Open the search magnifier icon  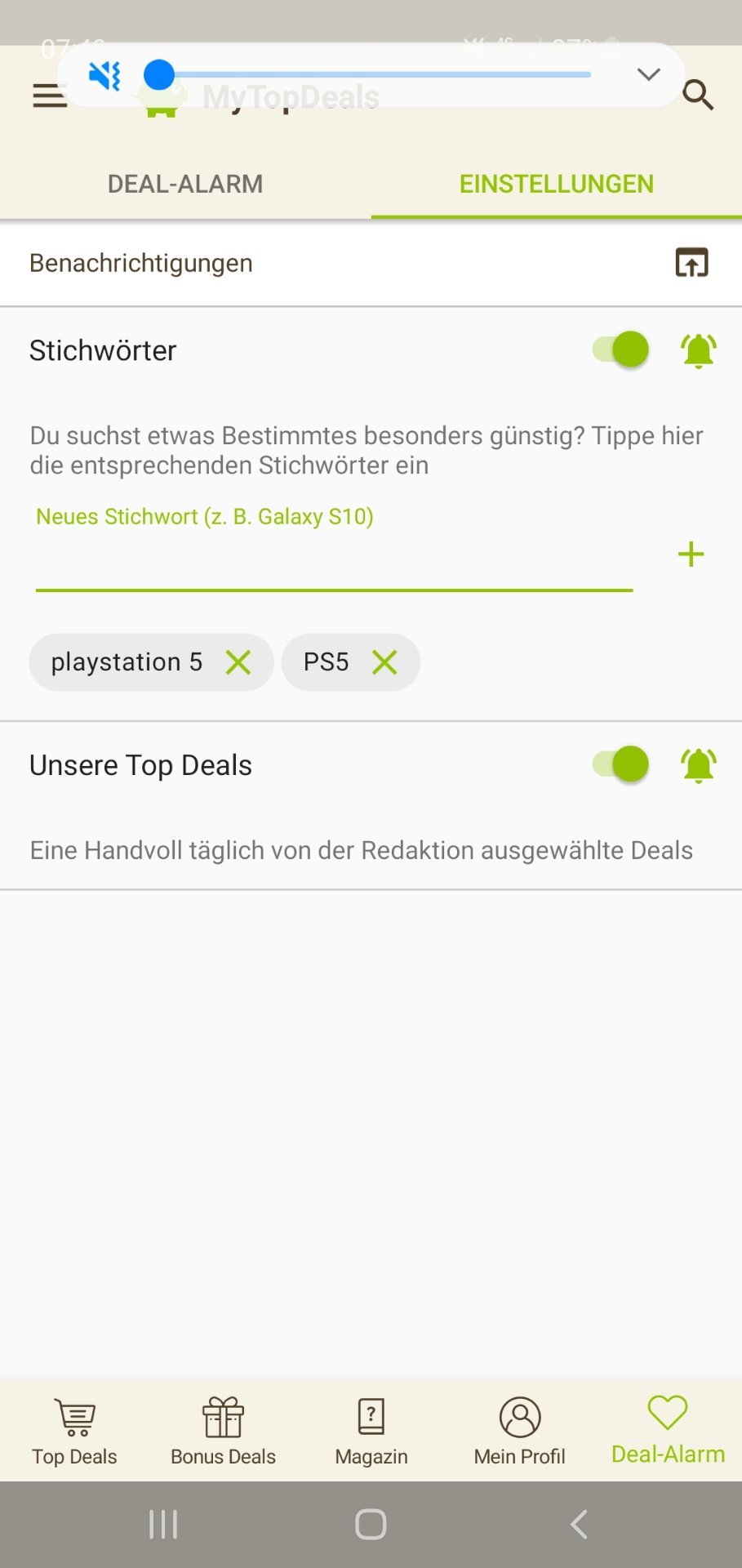[x=698, y=96]
